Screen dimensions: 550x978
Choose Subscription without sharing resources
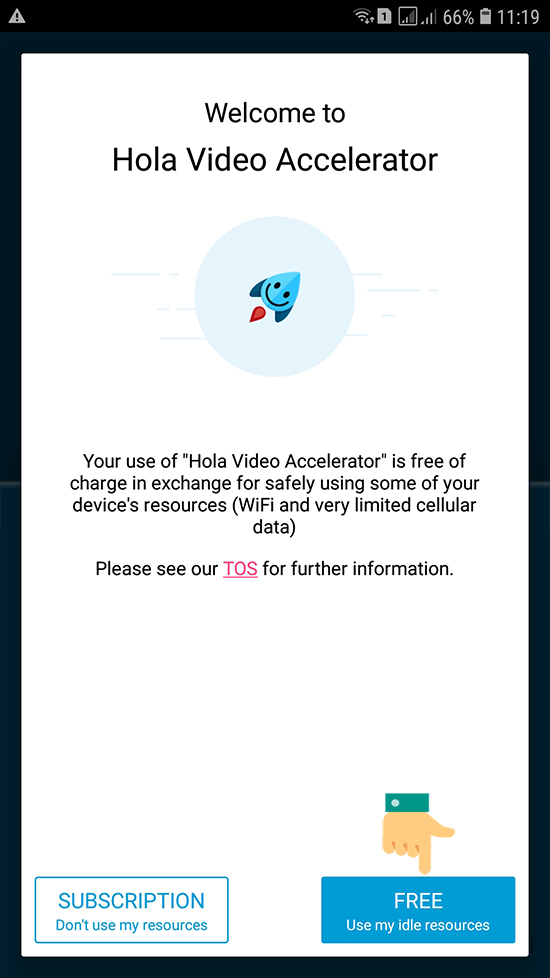point(132,909)
